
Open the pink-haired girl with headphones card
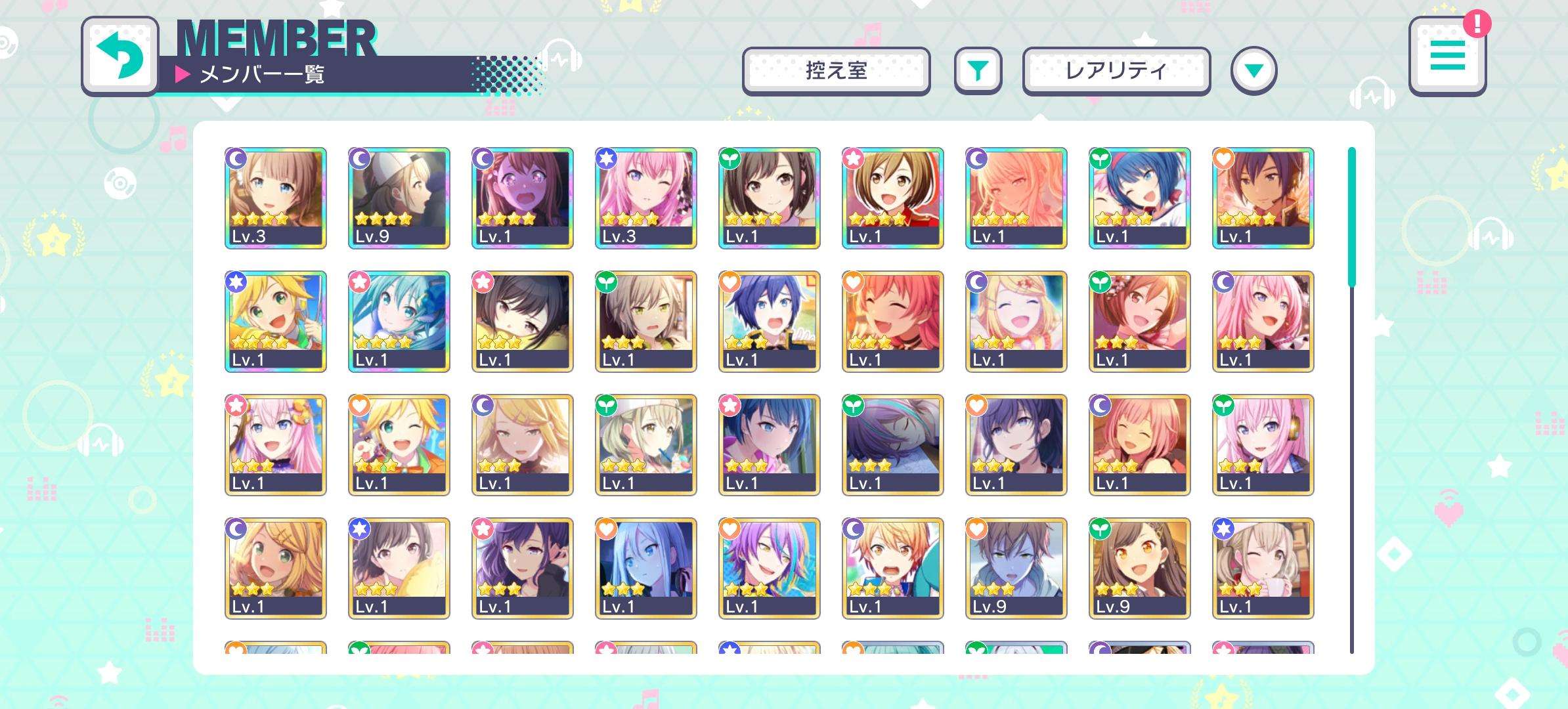point(1263,444)
